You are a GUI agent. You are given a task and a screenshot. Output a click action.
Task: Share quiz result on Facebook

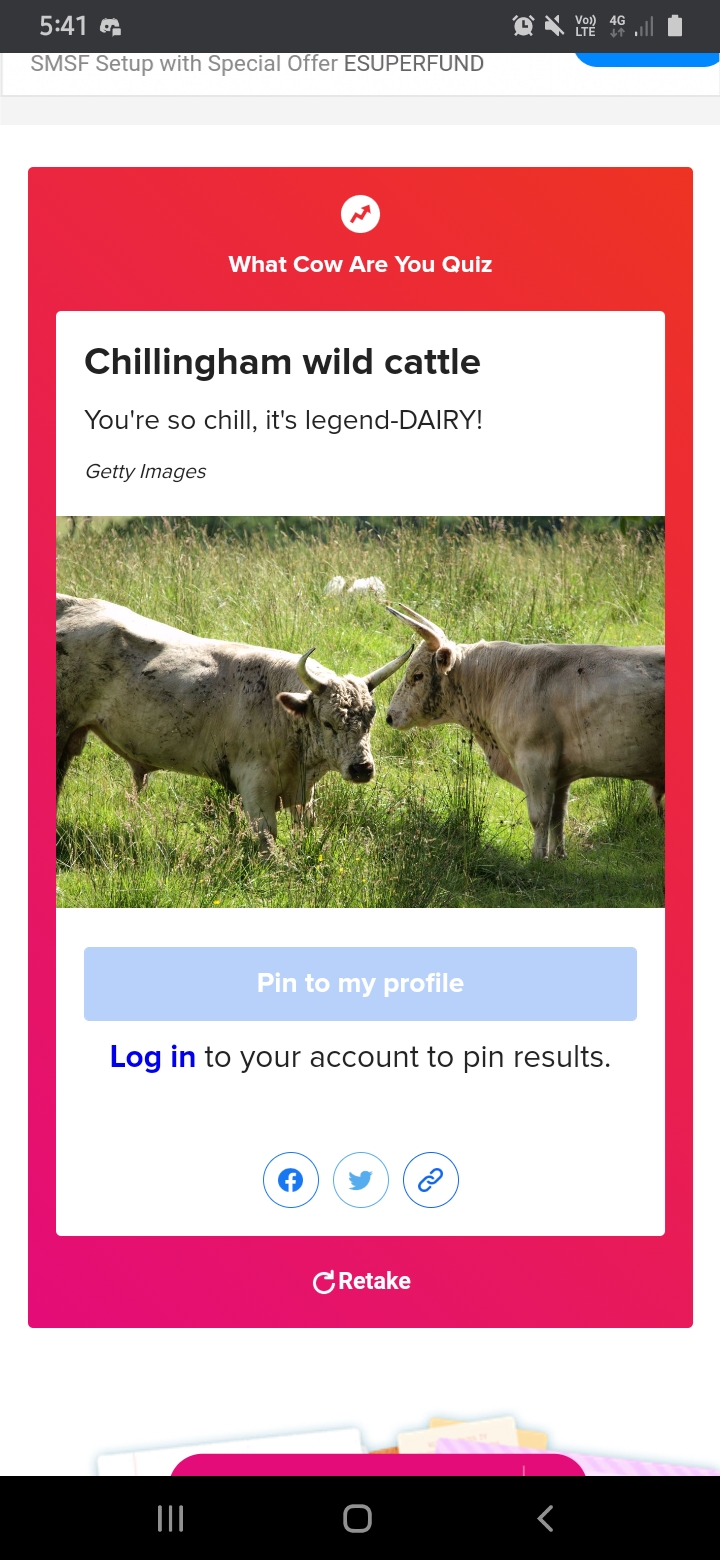291,1180
